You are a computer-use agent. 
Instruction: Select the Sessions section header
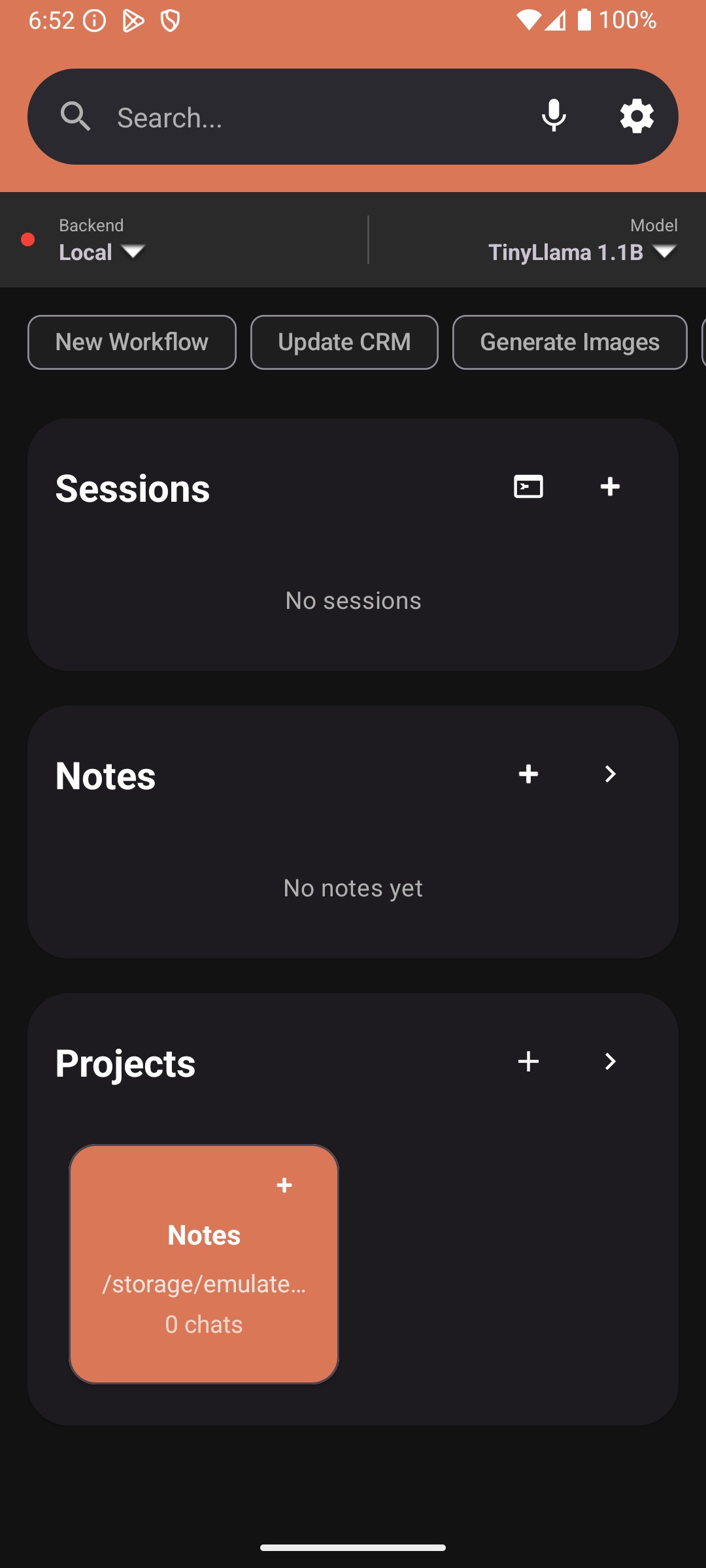pyautogui.click(x=132, y=487)
